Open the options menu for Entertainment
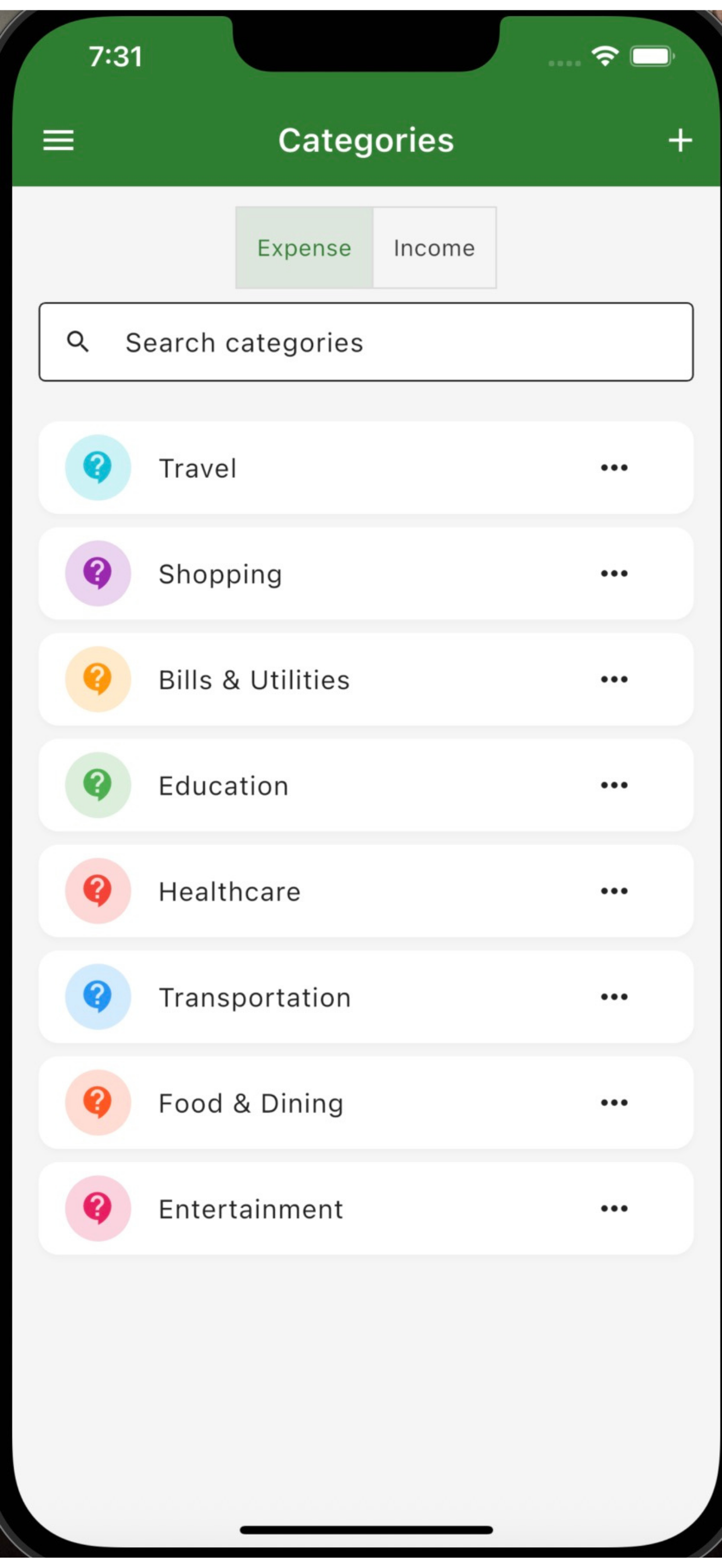The image size is (722, 1568). pos(614,1208)
